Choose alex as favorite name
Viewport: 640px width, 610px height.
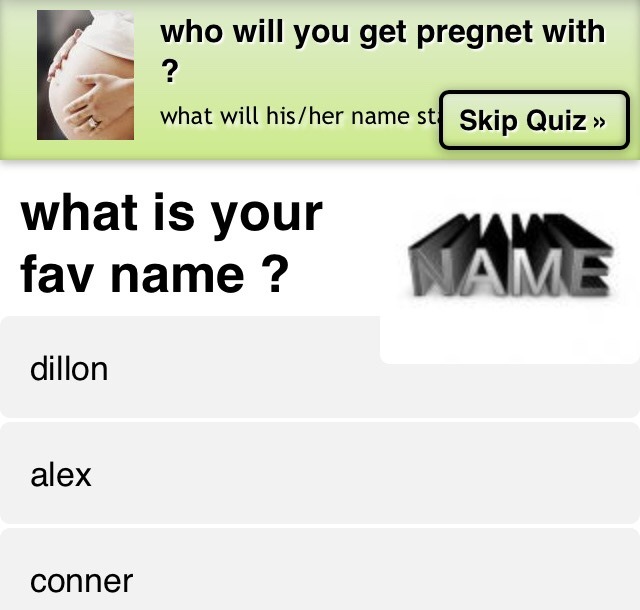tap(319, 475)
